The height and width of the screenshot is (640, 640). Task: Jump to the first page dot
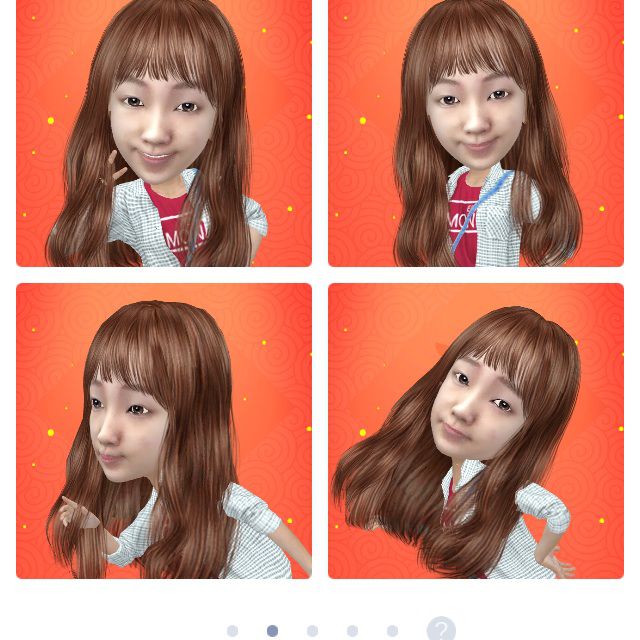pos(233,631)
